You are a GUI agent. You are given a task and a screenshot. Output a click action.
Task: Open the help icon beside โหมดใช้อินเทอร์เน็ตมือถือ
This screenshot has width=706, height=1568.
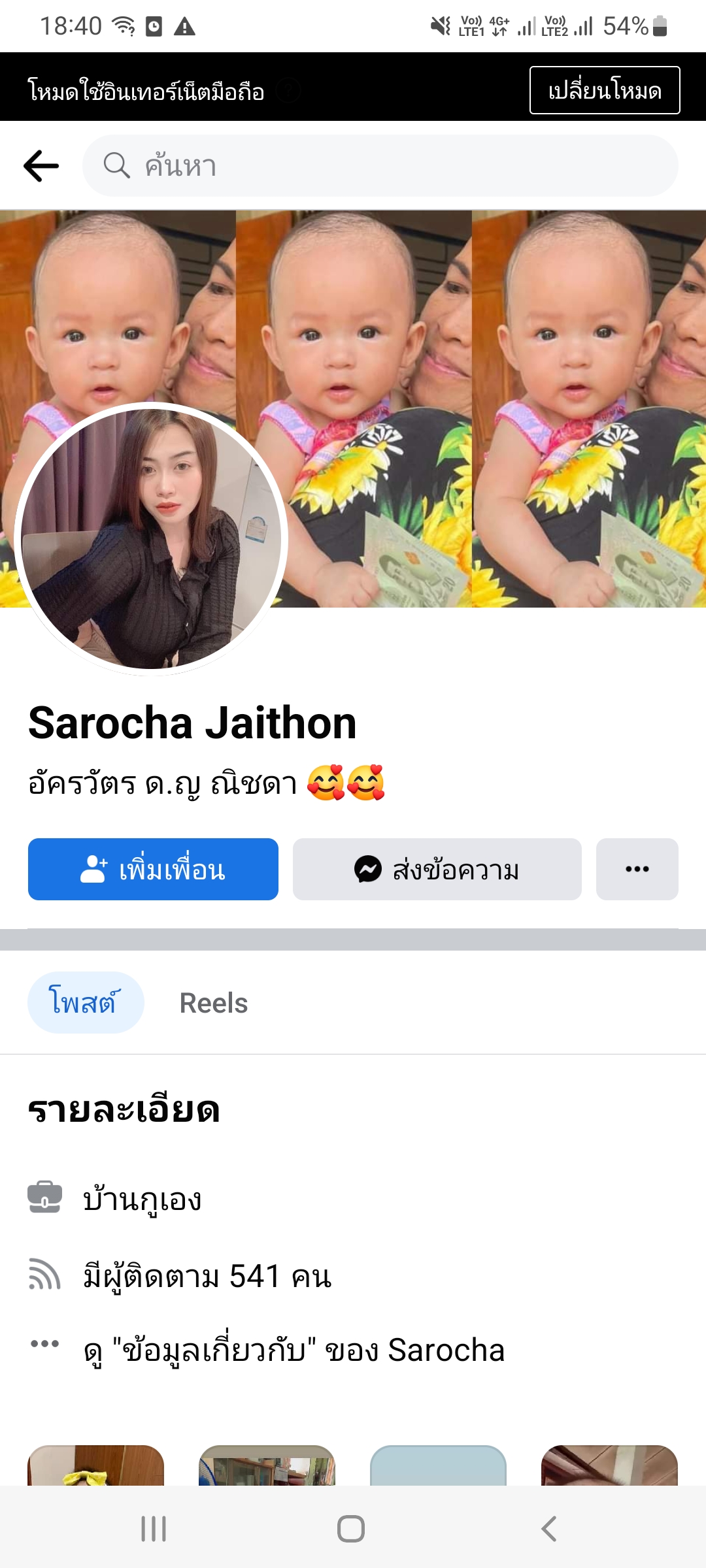tap(288, 90)
